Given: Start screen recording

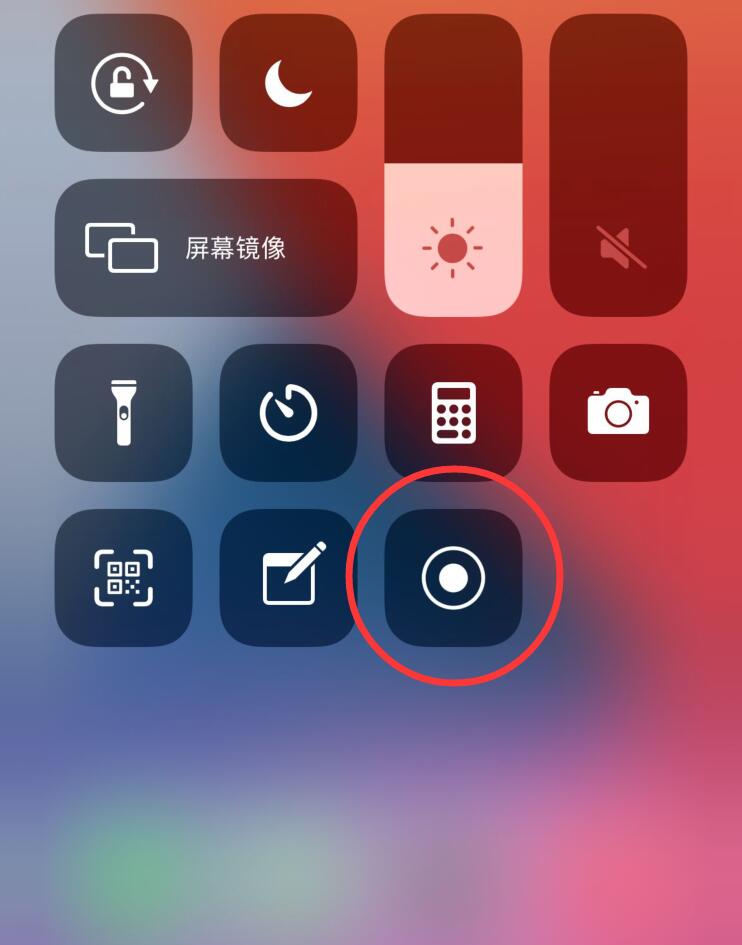Looking at the screenshot, I should 453,577.
